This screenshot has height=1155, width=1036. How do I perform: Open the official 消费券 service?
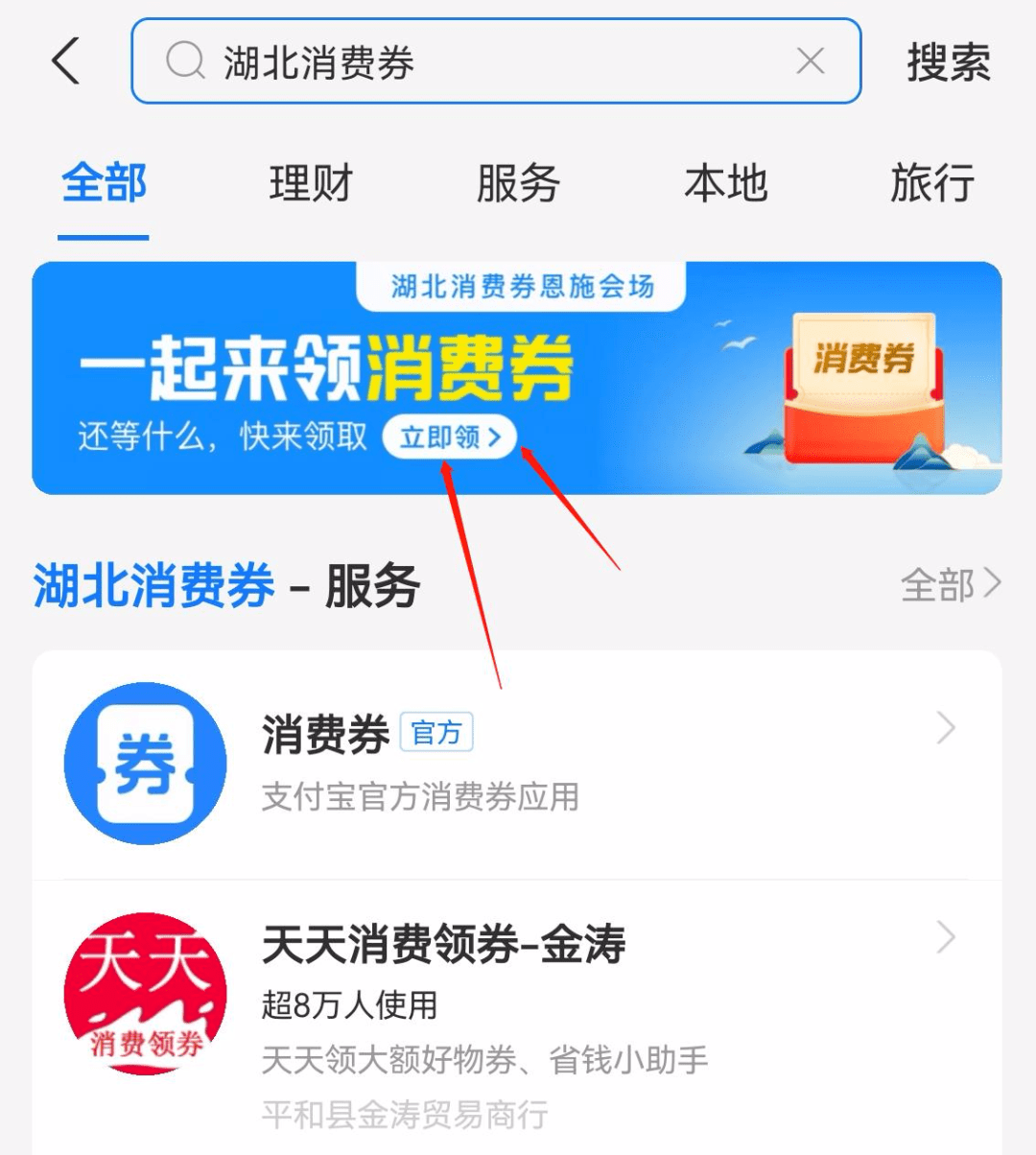[x=518, y=764]
